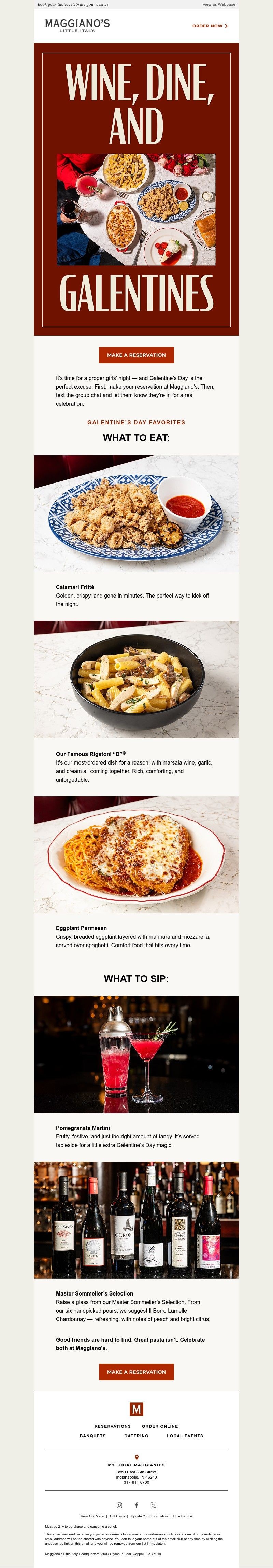Tap Make a Reservation after the sommelier section
The image size is (273, 1568).
point(136,1372)
